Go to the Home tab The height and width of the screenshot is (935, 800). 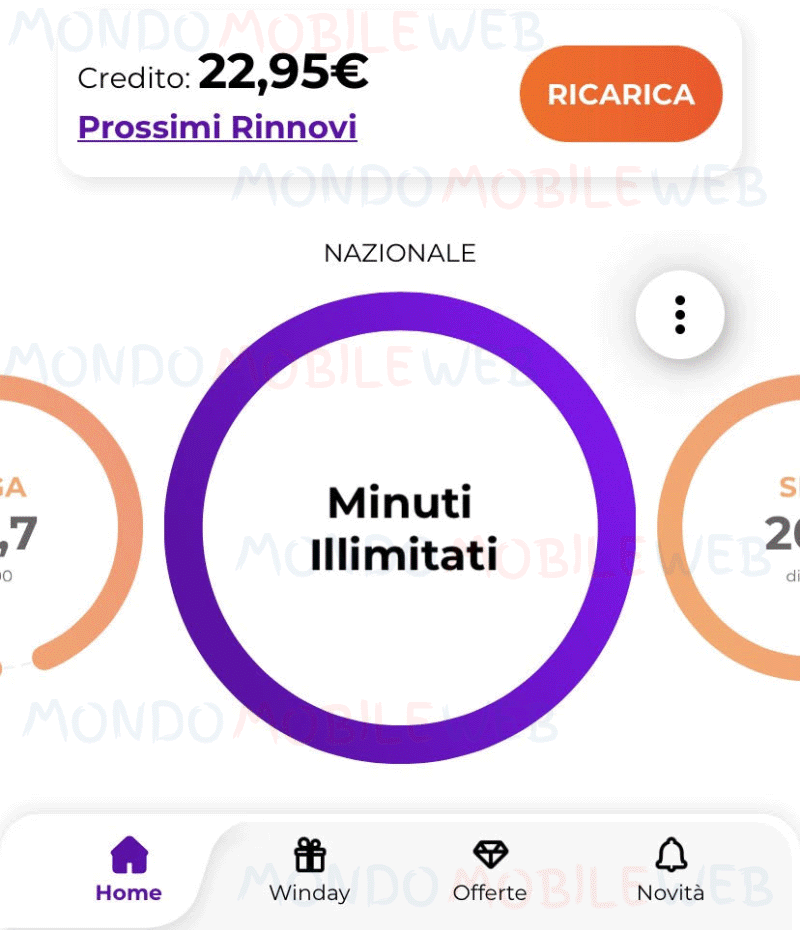click(x=129, y=871)
